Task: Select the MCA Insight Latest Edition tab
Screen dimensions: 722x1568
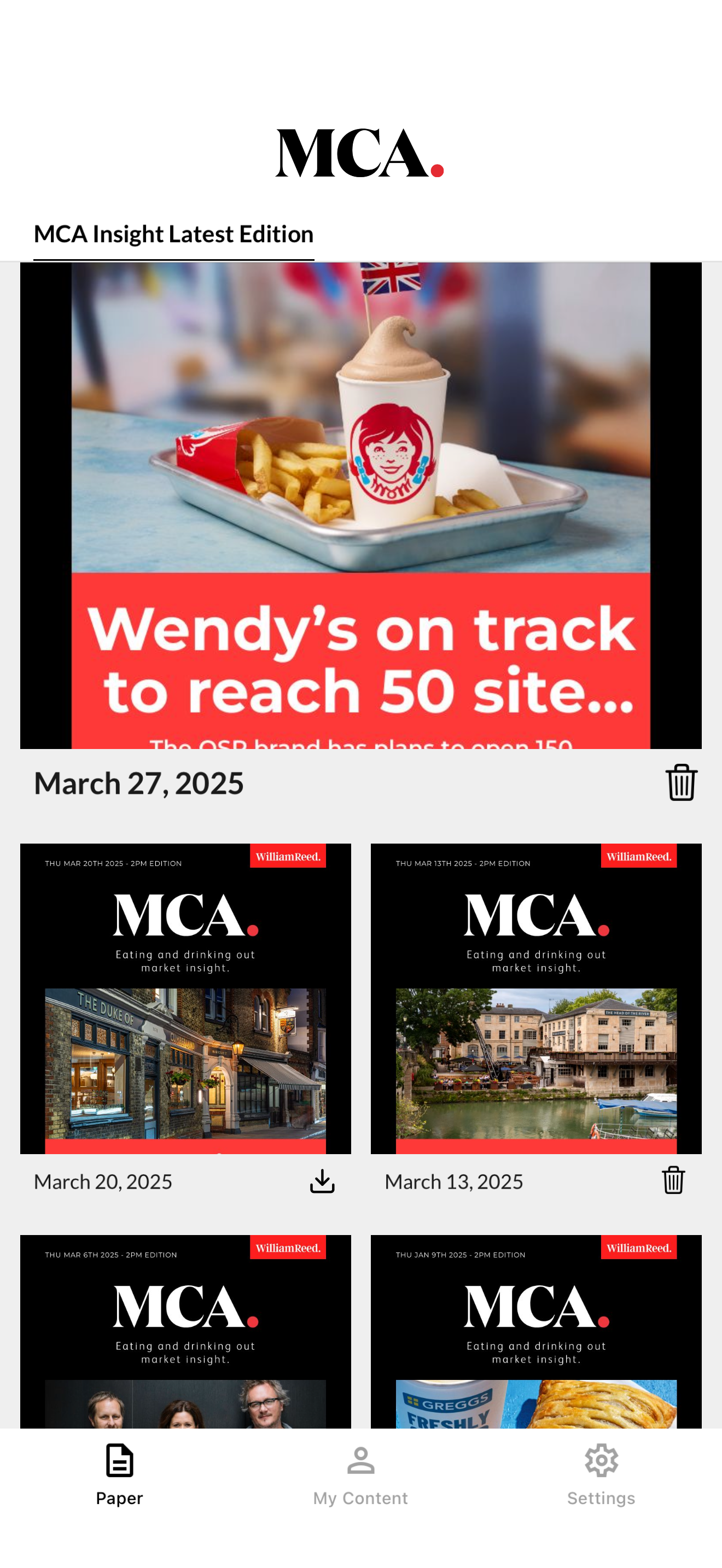Action: [173, 235]
